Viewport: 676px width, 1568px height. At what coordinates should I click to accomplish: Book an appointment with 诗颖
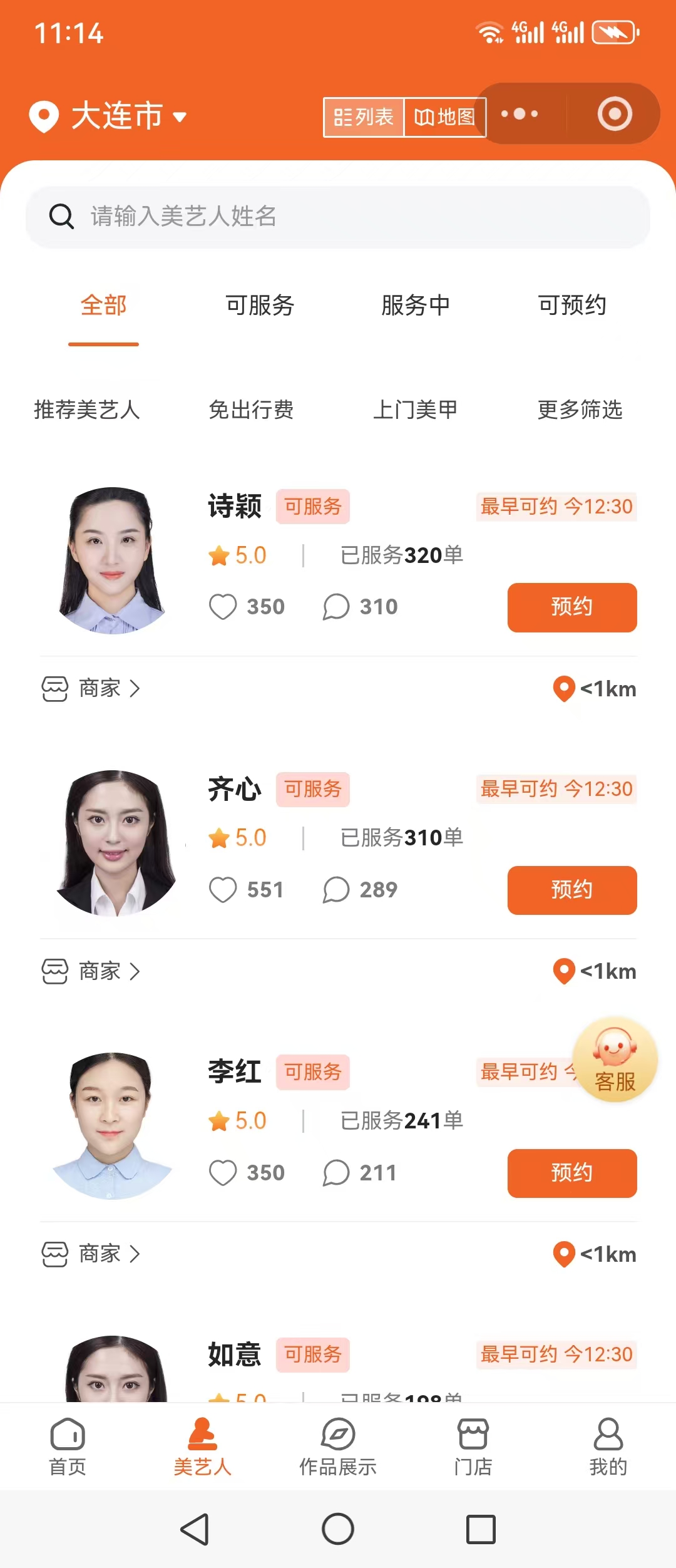[571, 607]
